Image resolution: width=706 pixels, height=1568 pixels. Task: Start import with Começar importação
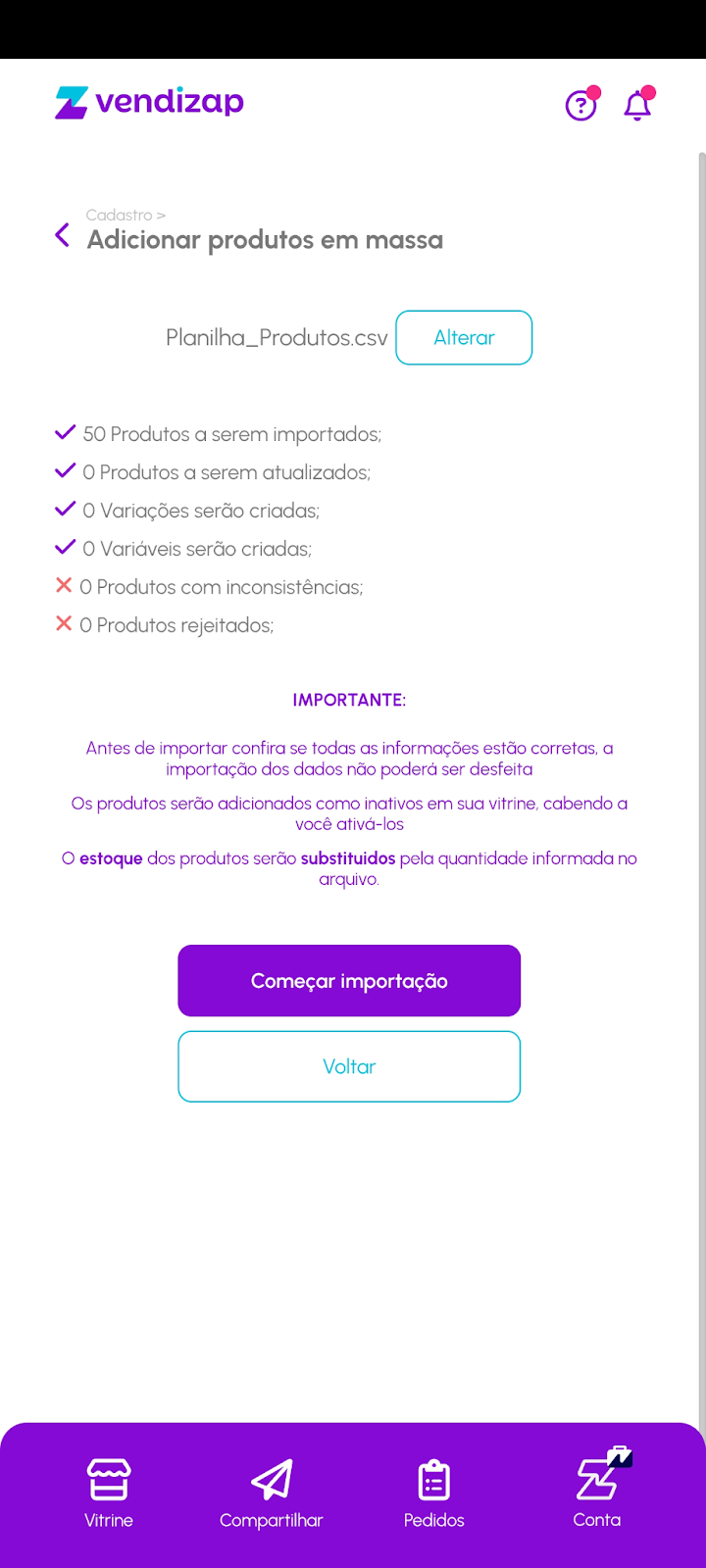[x=349, y=981]
